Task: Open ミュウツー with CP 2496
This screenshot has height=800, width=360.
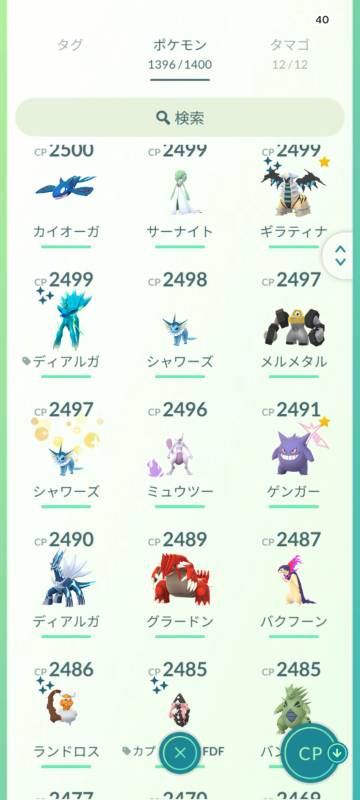Action: click(x=179, y=455)
